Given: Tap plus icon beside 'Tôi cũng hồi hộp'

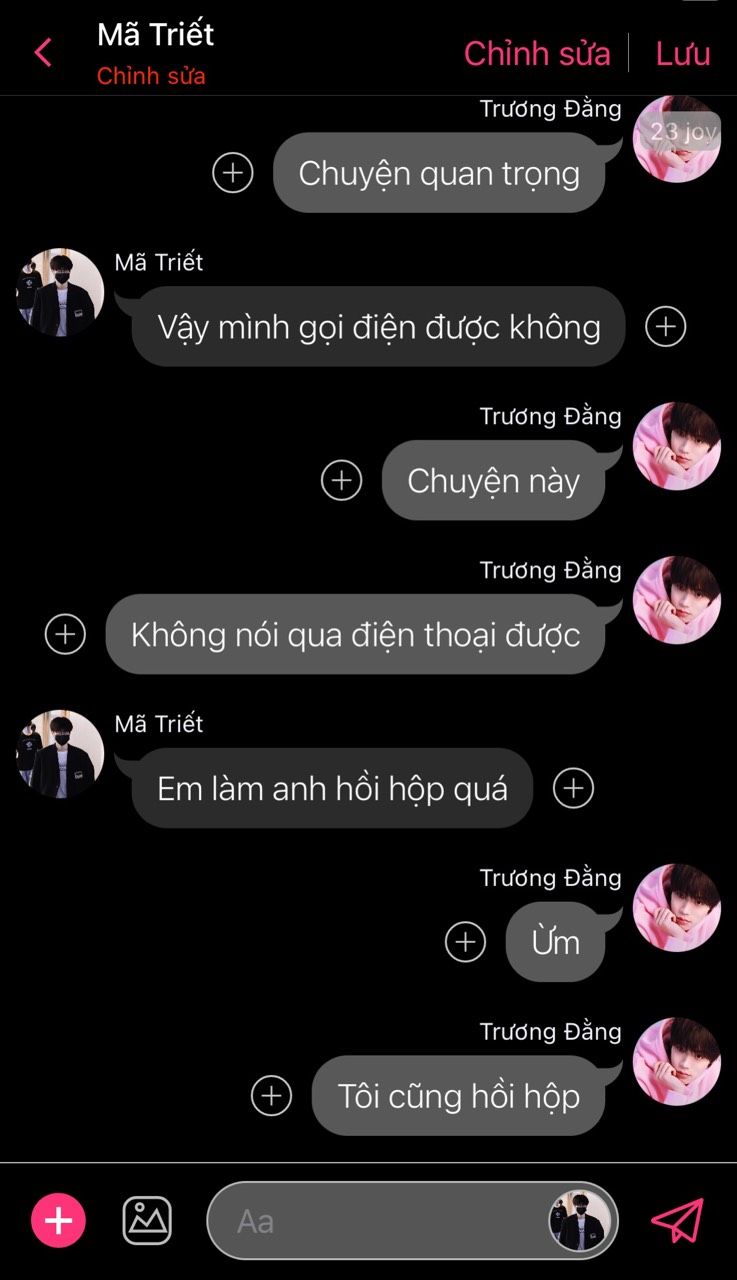Looking at the screenshot, I should 271,1096.
